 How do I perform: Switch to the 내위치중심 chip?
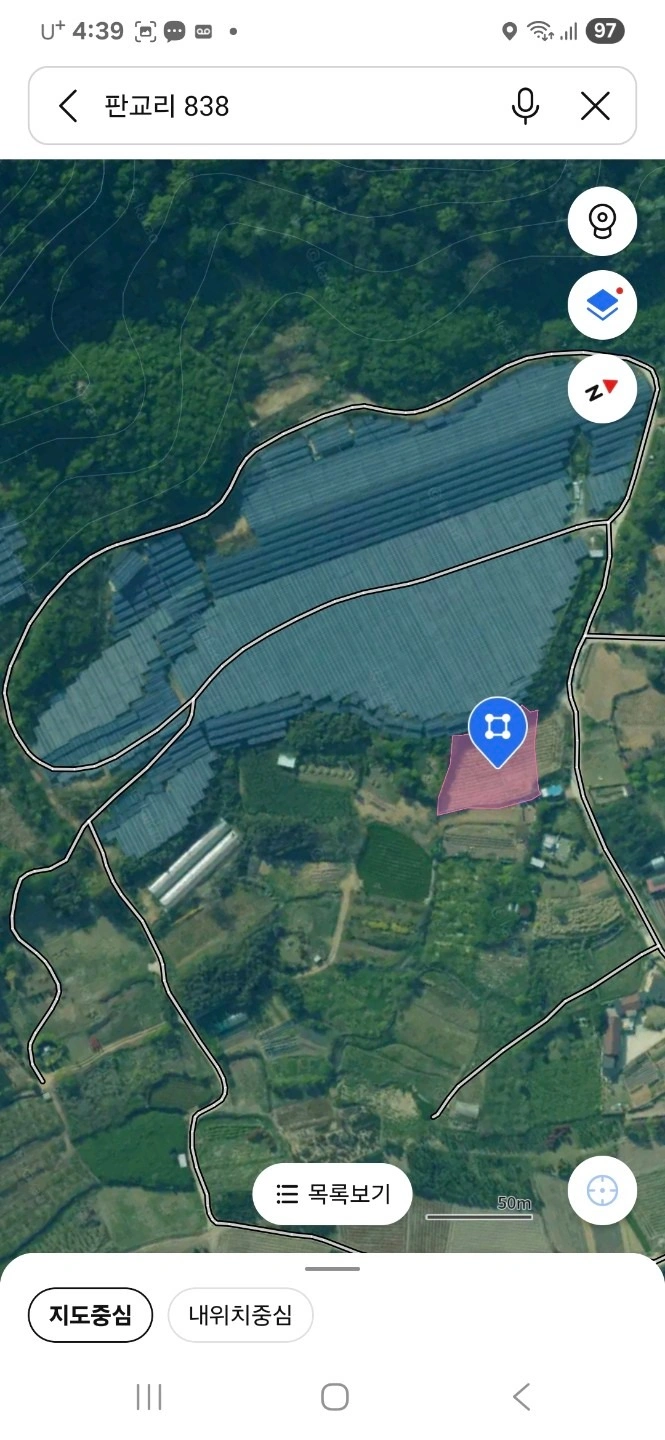[240, 1315]
